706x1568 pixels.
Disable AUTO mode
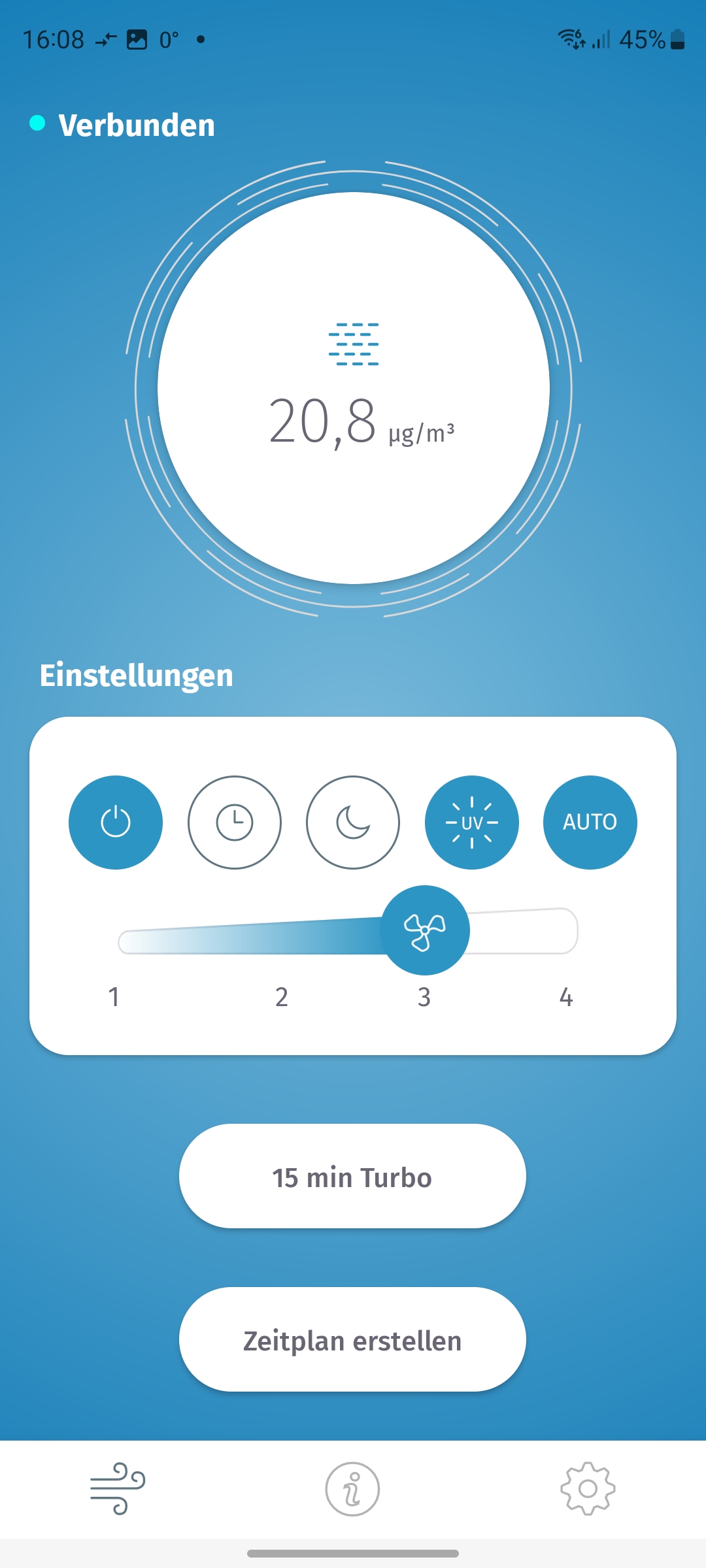click(x=590, y=822)
